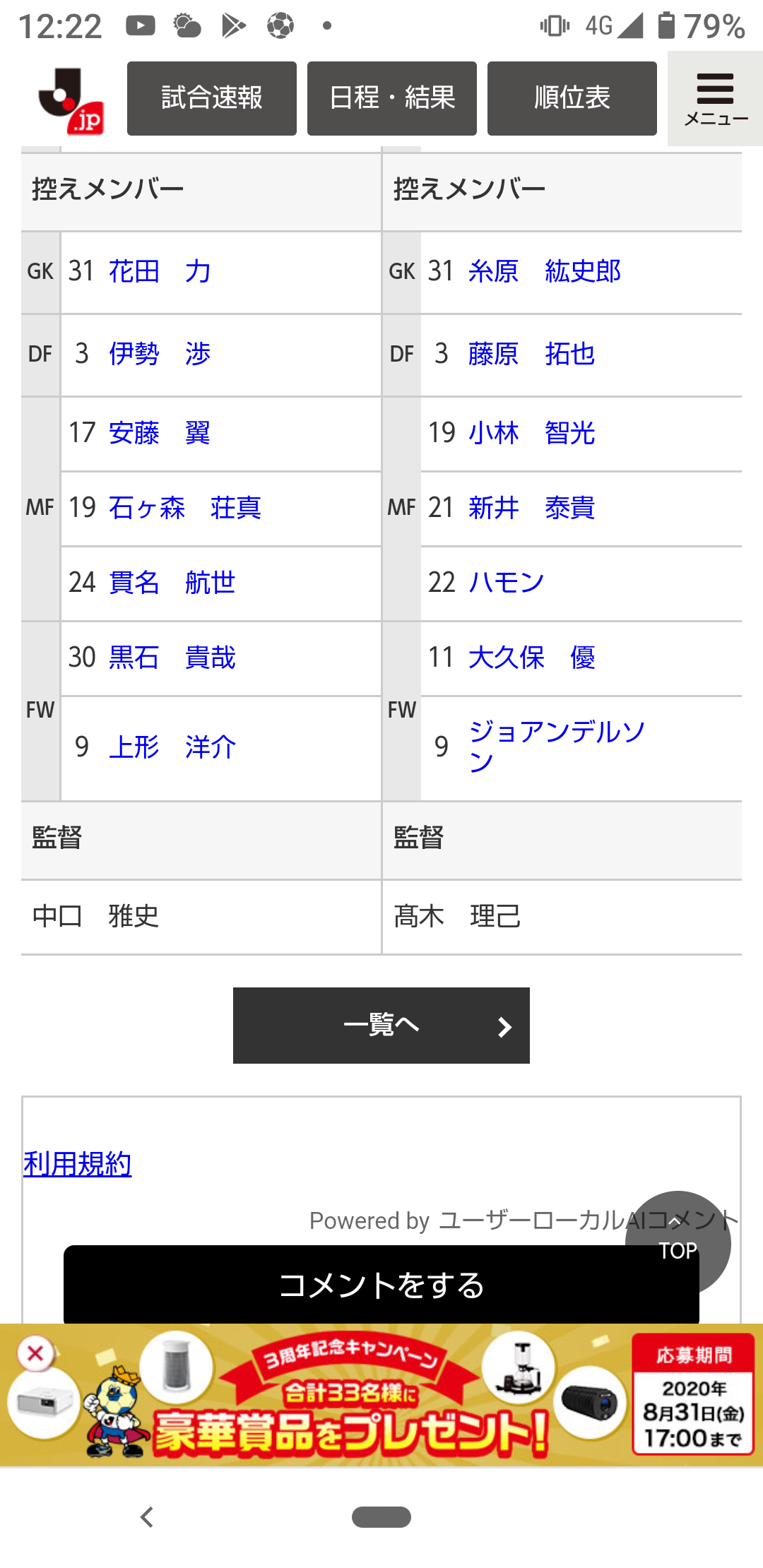Open the 順位表 standings page

(572, 98)
